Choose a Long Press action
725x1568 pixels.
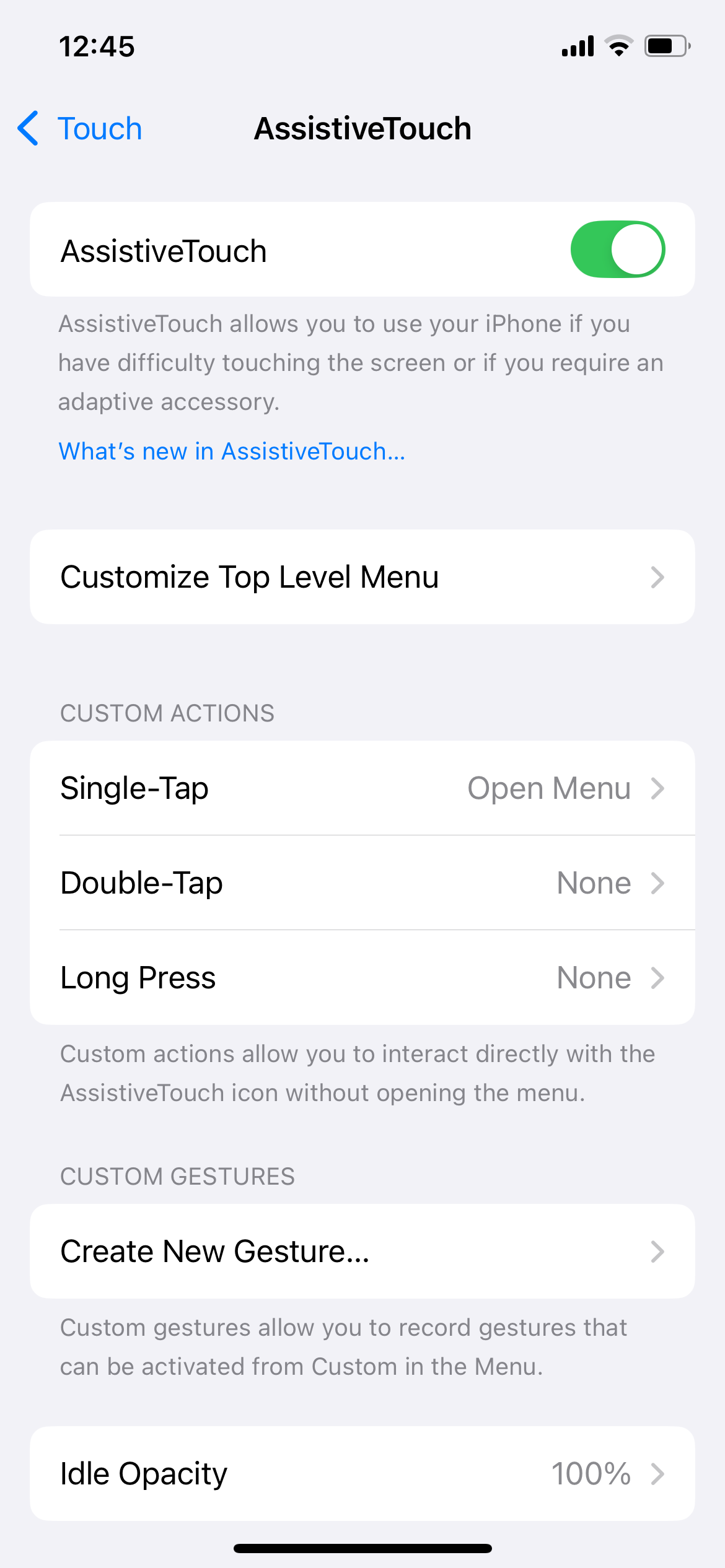pos(362,977)
